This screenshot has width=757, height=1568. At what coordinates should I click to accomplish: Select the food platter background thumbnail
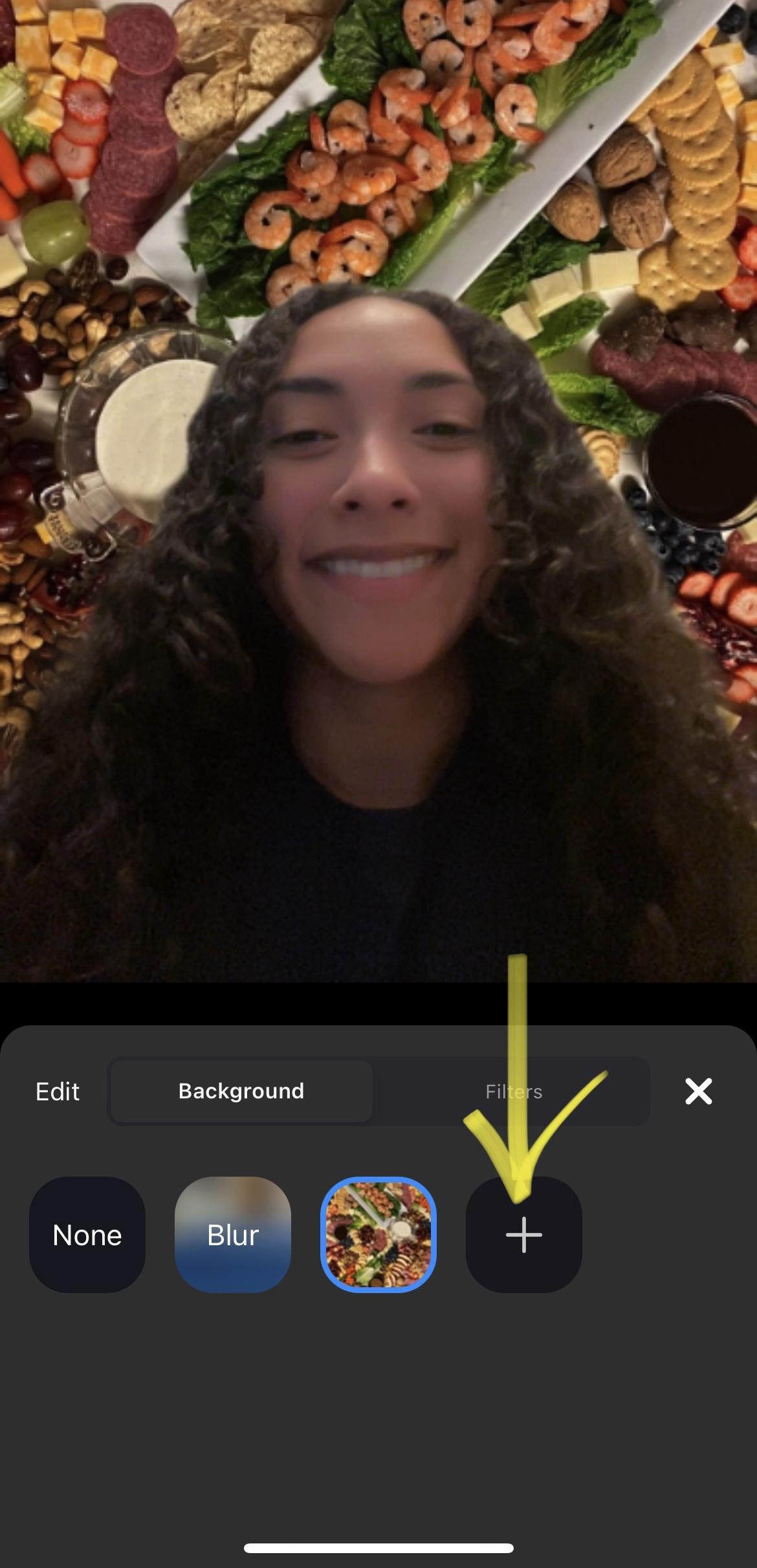pos(378,1235)
